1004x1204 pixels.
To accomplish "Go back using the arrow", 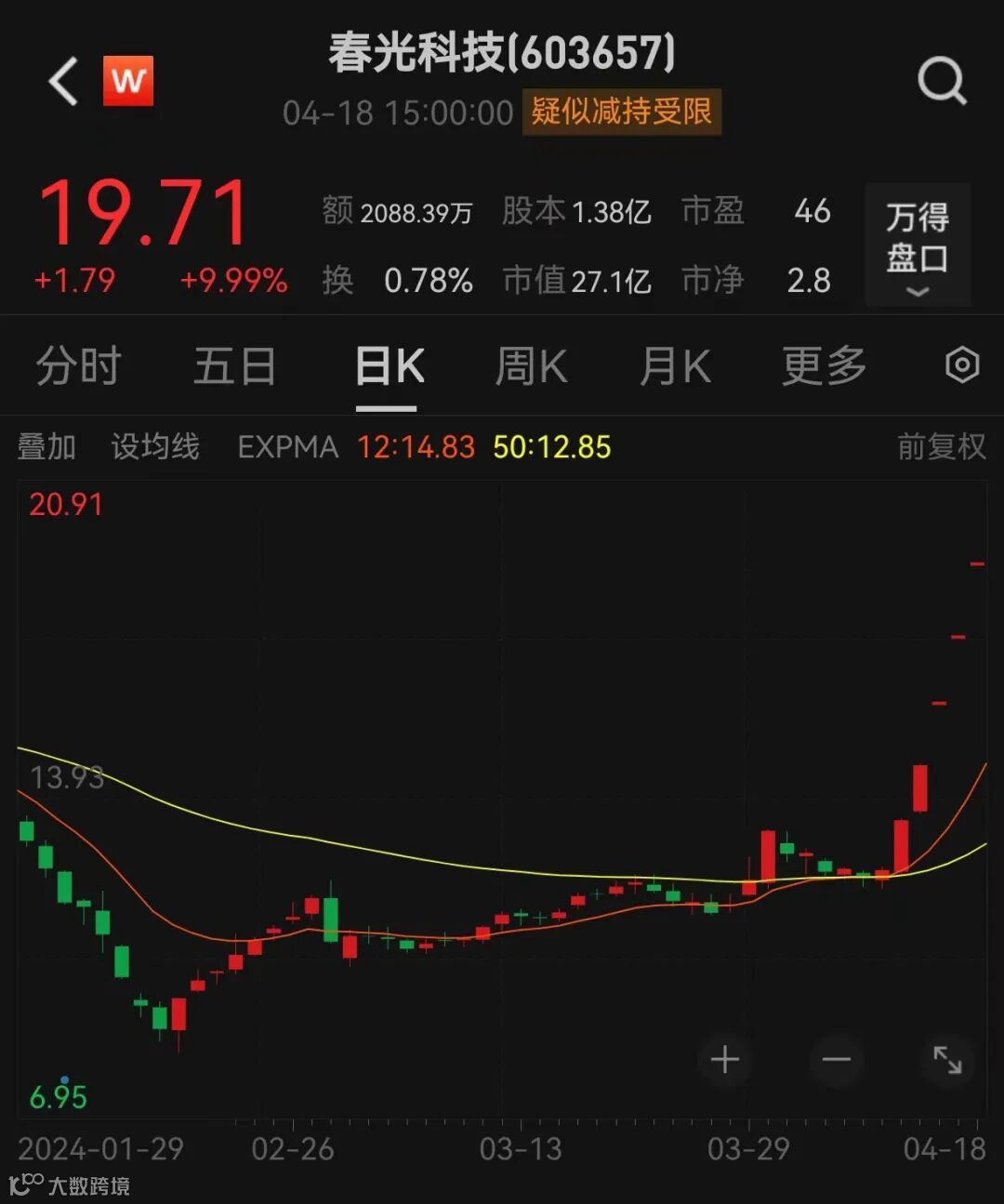I will 63,81.
